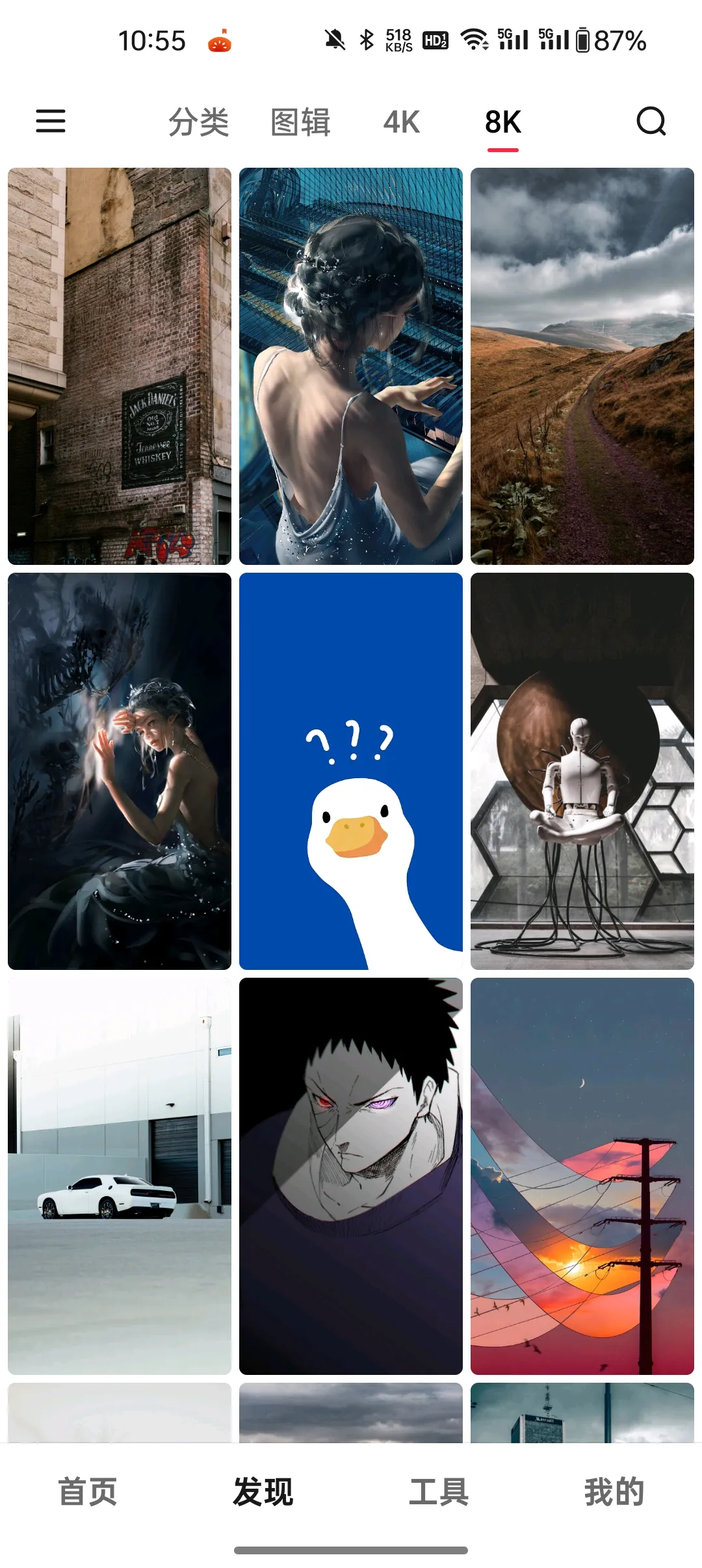Open the hamburger drawer menu
The height and width of the screenshot is (1568, 702).
click(x=51, y=121)
